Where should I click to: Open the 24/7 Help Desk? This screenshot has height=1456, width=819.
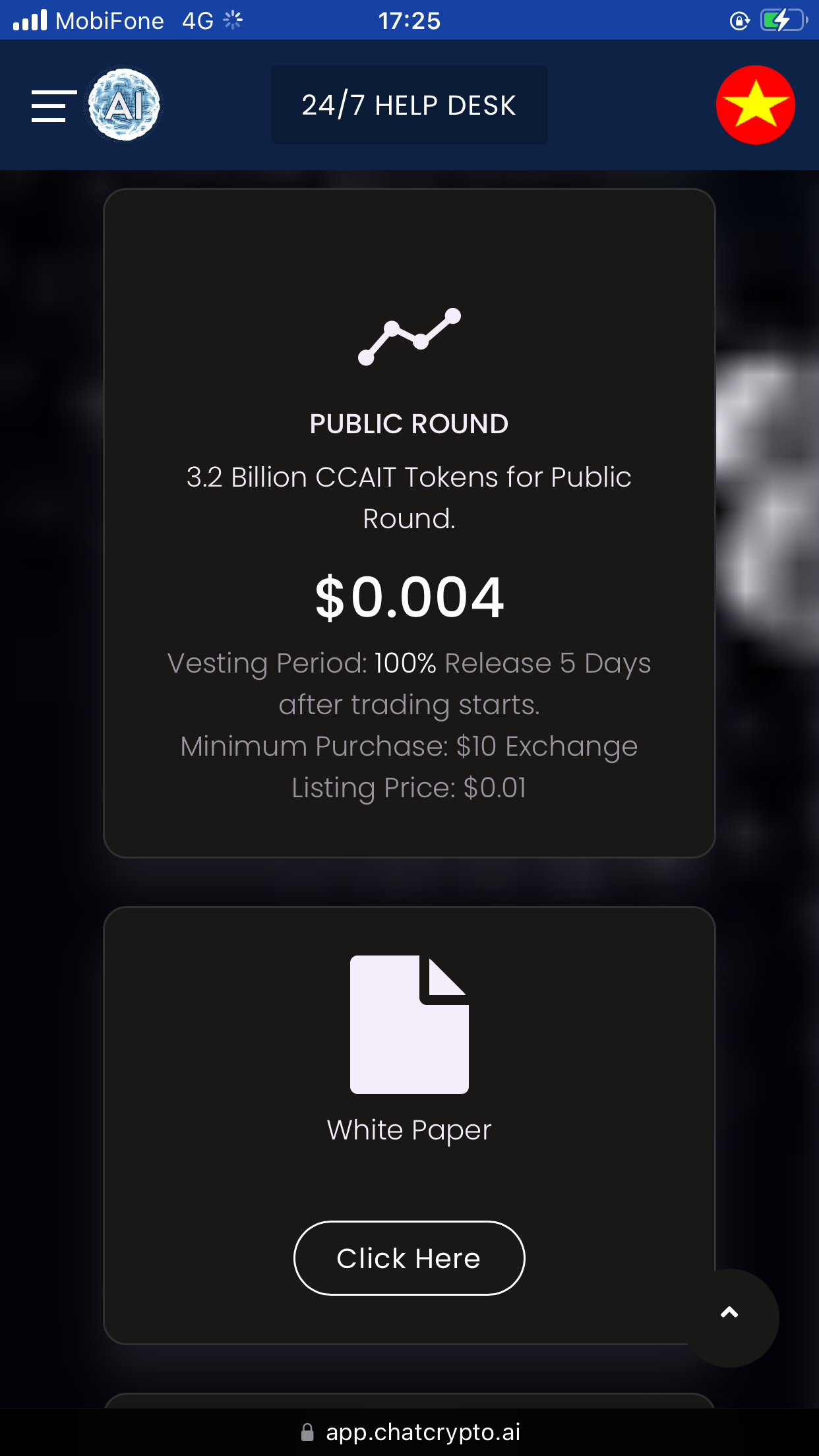click(409, 105)
